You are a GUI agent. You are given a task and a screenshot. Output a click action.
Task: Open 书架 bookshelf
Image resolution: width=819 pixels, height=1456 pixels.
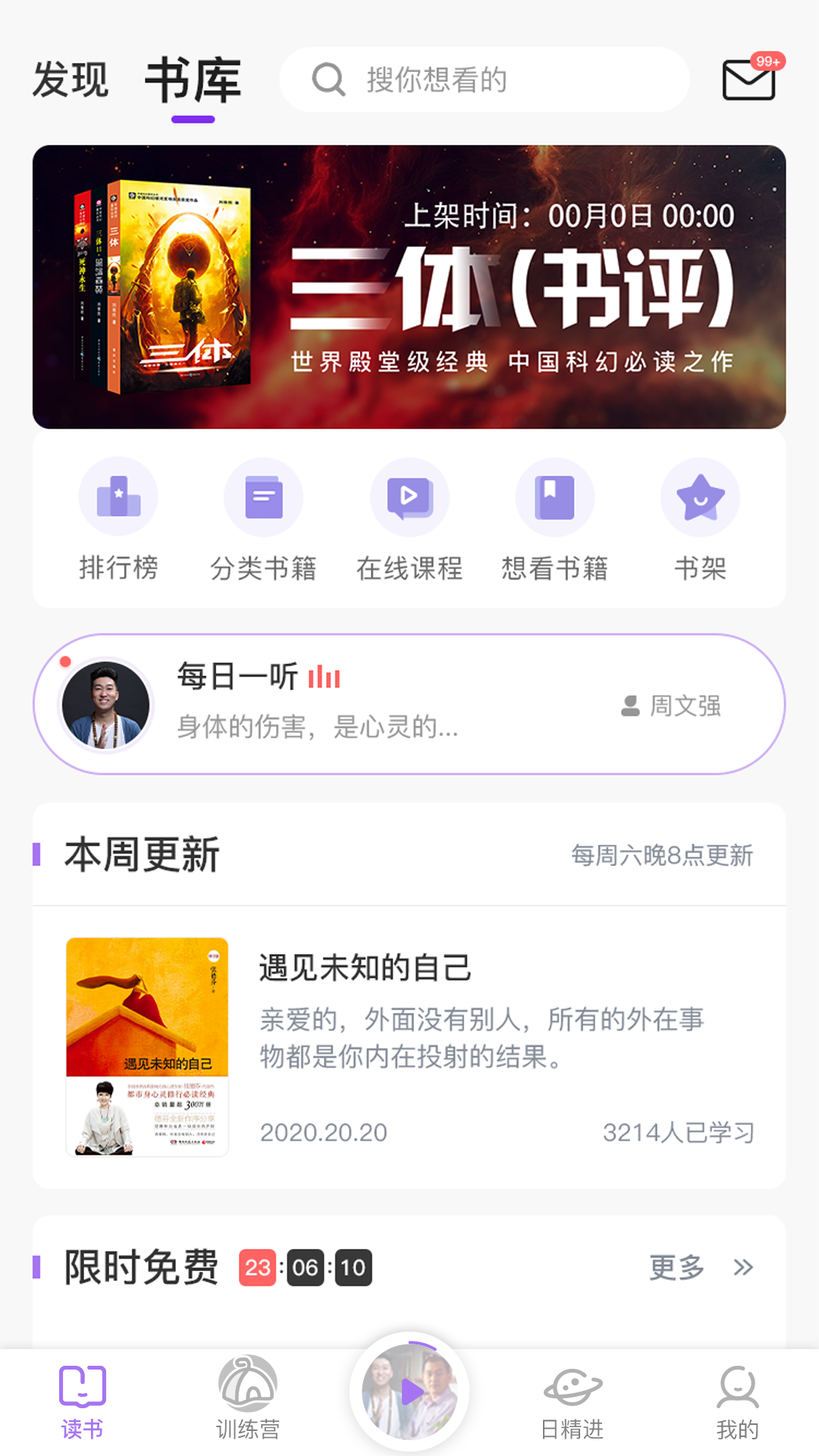700,520
